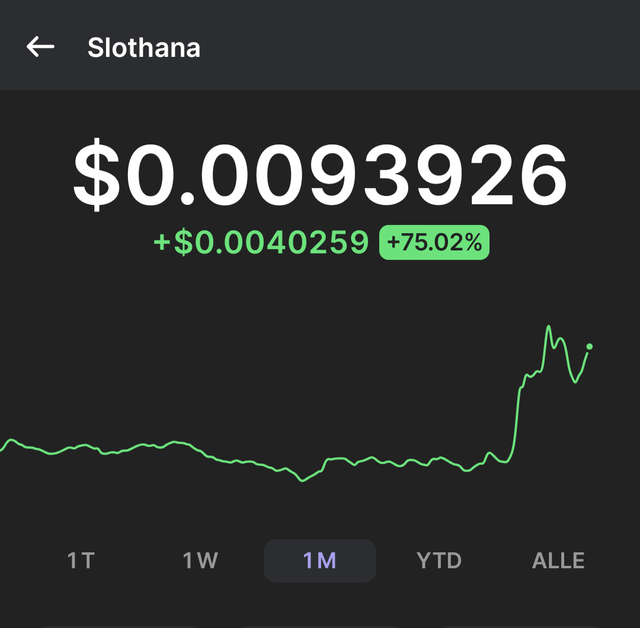Screen dimensions: 640x628
Task: Switch chart to the 1T range
Action: point(81,560)
